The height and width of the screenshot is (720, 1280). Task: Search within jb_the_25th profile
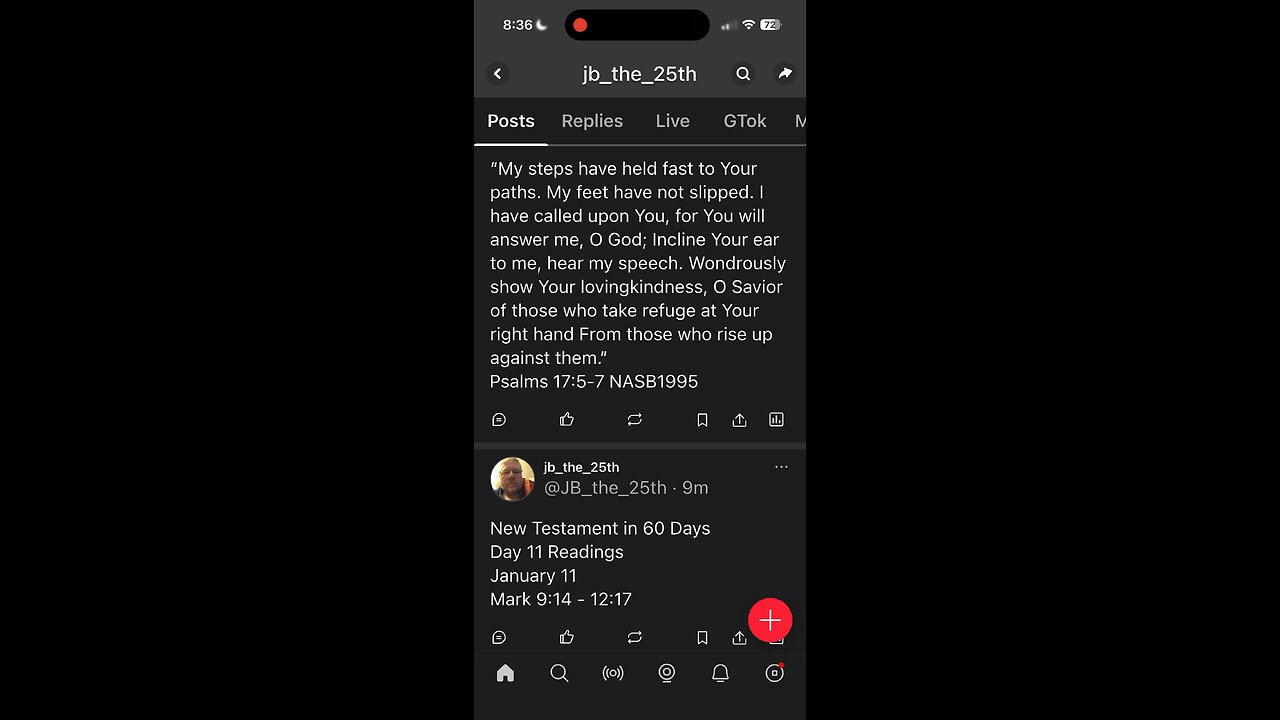tap(743, 74)
